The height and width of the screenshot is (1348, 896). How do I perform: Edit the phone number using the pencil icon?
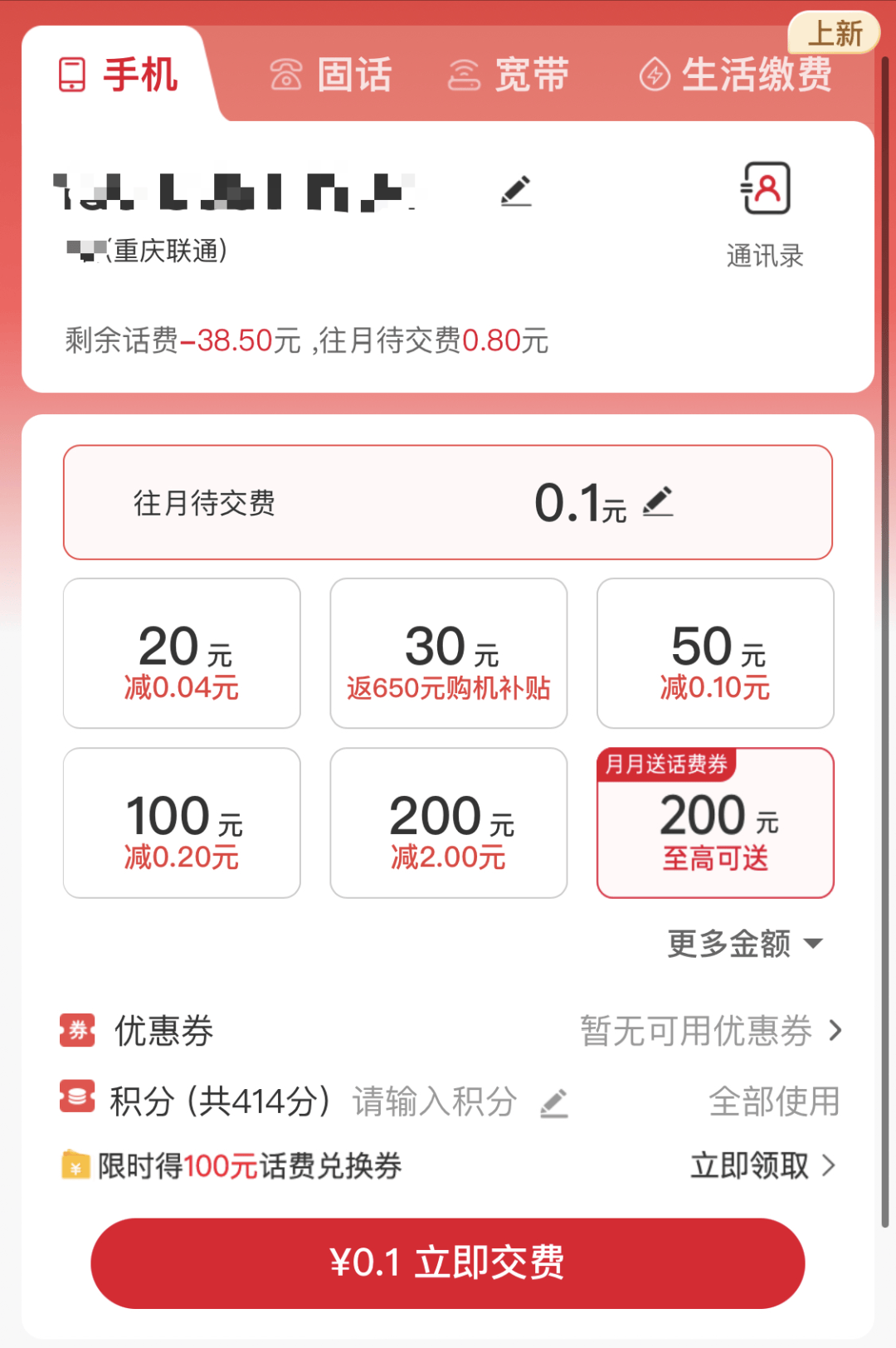coord(516,189)
